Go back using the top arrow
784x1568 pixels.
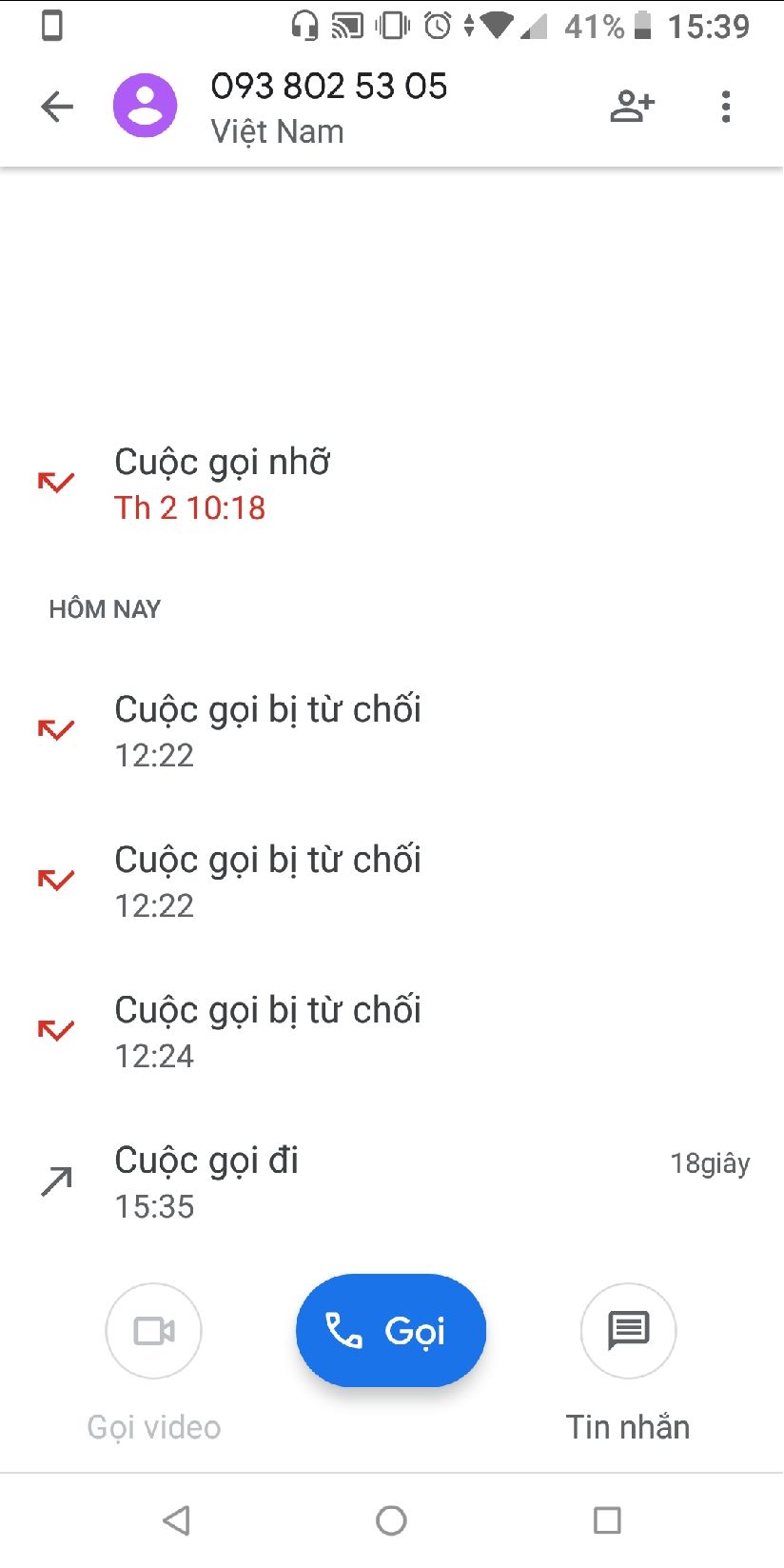coord(57,106)
